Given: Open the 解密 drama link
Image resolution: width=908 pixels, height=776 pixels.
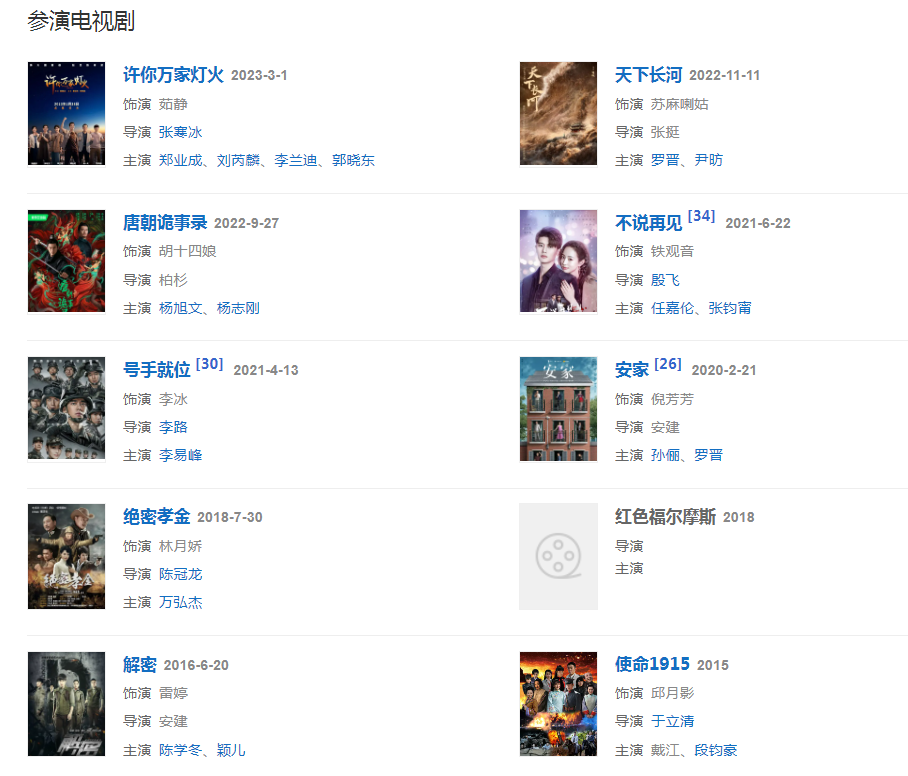Looking at the screenshot, I should [140, 665].
